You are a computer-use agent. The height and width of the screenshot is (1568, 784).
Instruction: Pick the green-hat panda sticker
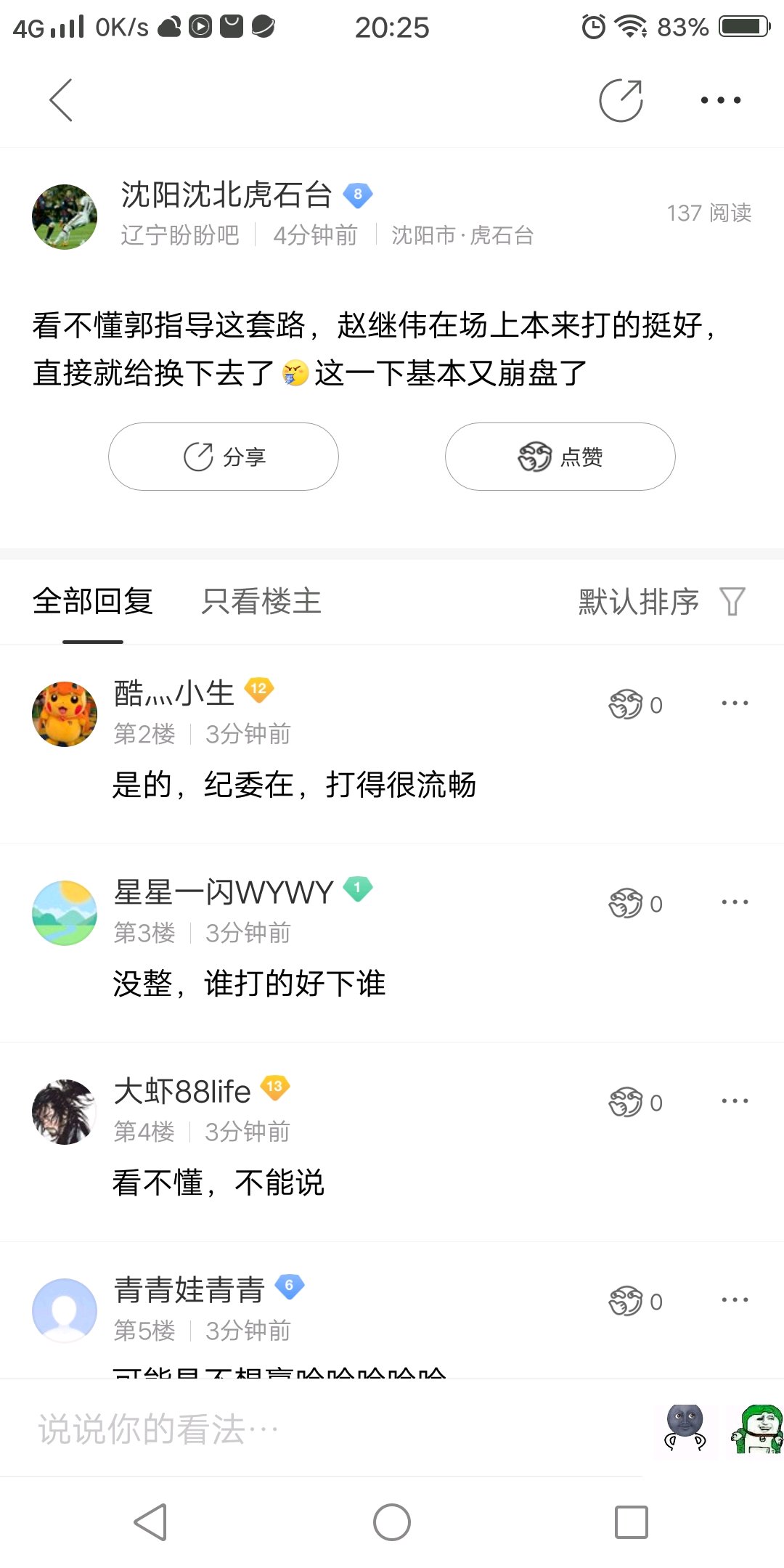pyautogui.click(x=759, y=1429)
